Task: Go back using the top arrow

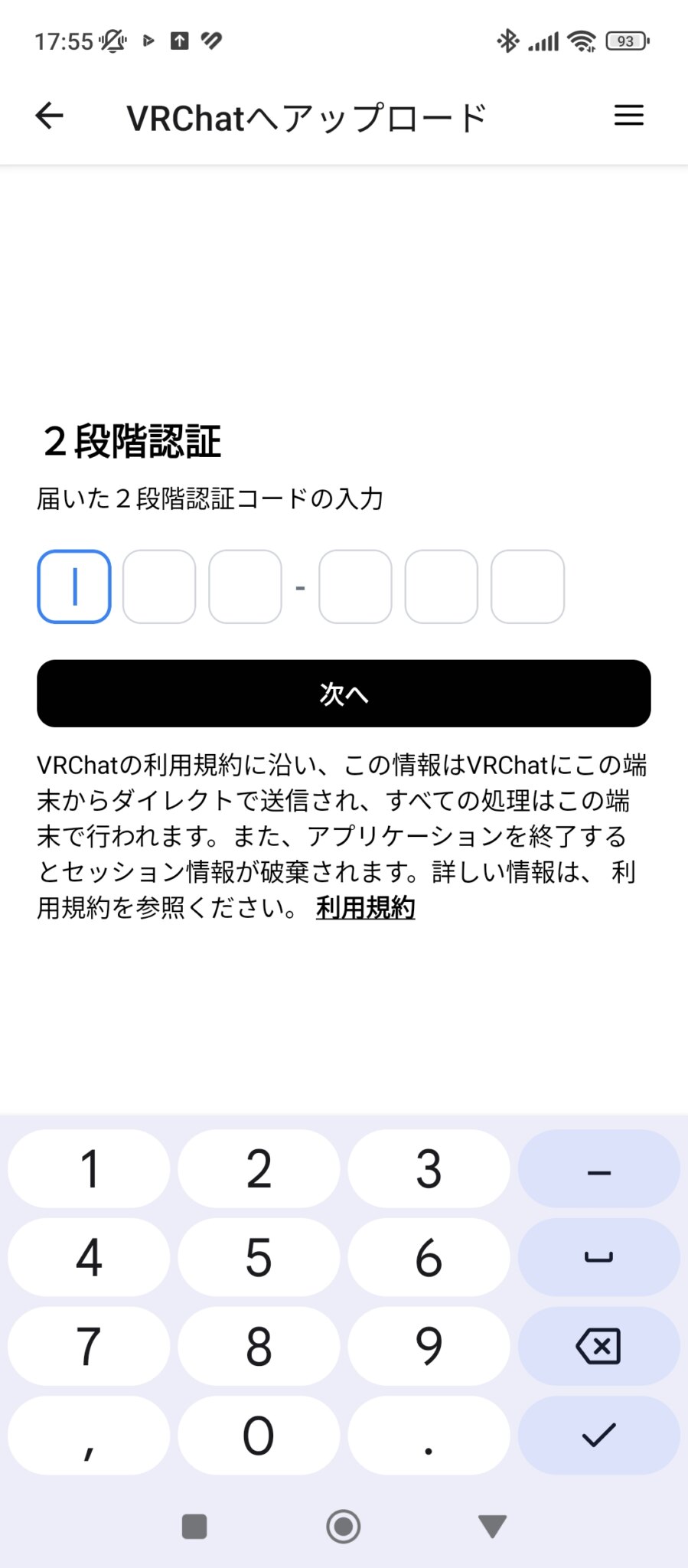Action: coord(50,116)
